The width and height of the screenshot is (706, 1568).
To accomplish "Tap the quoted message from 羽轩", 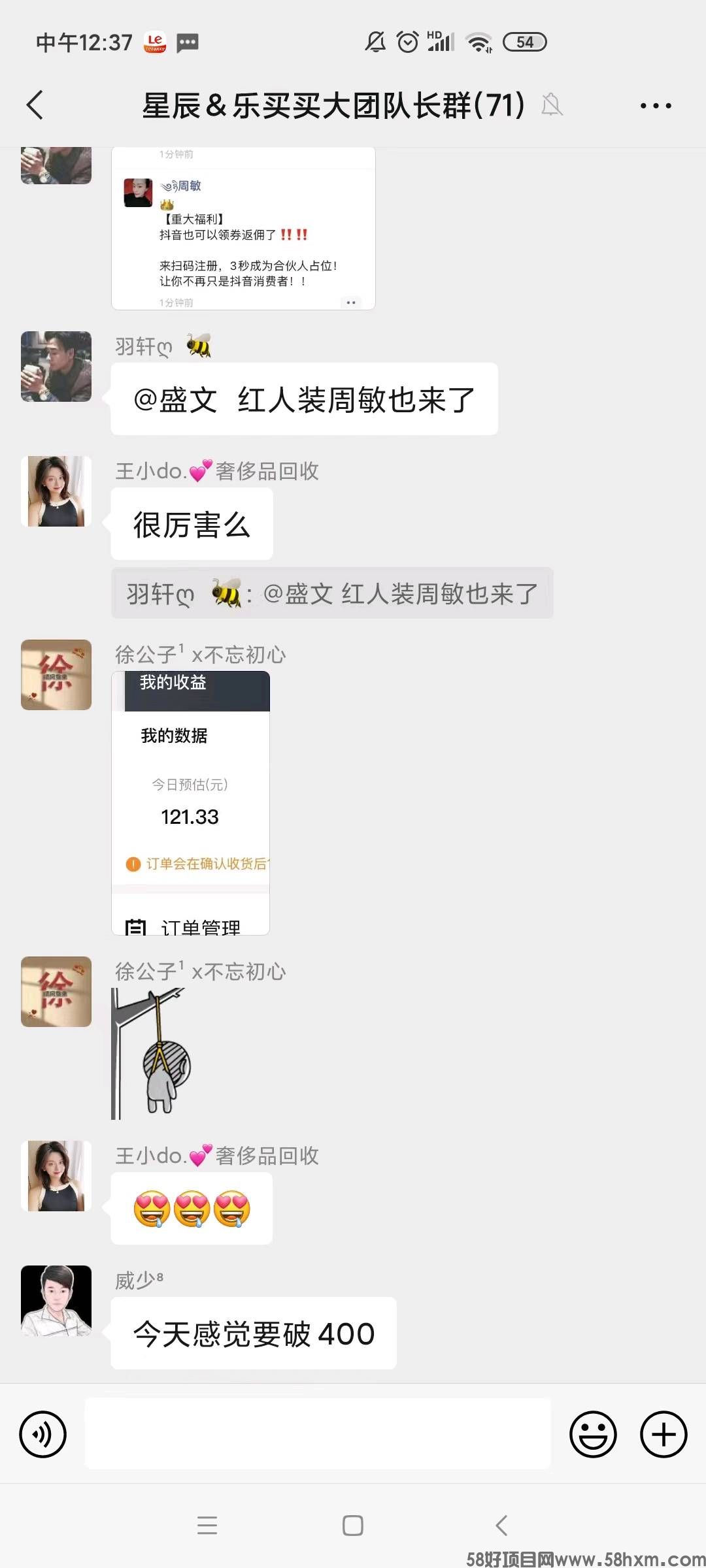I will point(332,593).
